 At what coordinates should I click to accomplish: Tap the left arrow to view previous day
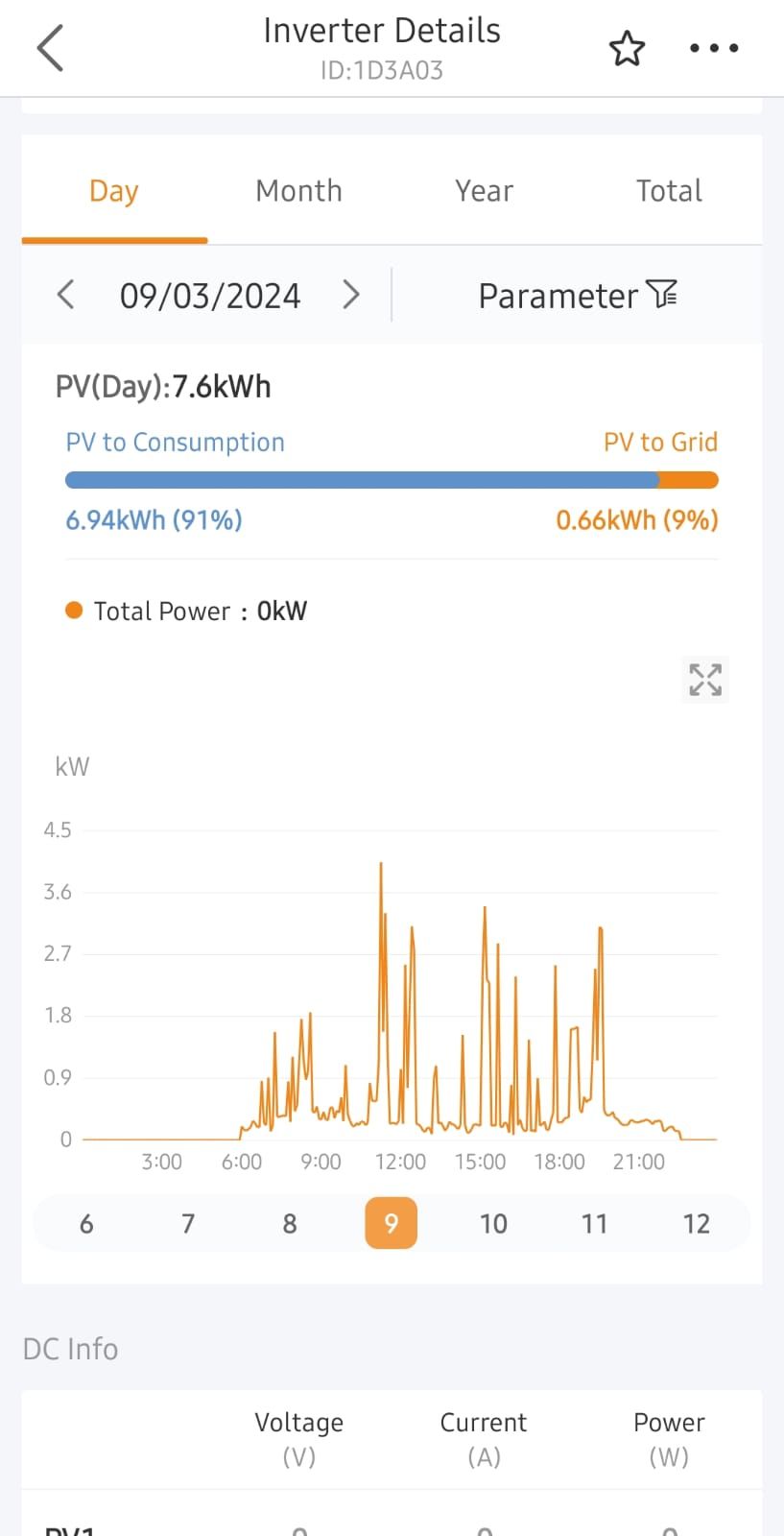coord(65,295)
